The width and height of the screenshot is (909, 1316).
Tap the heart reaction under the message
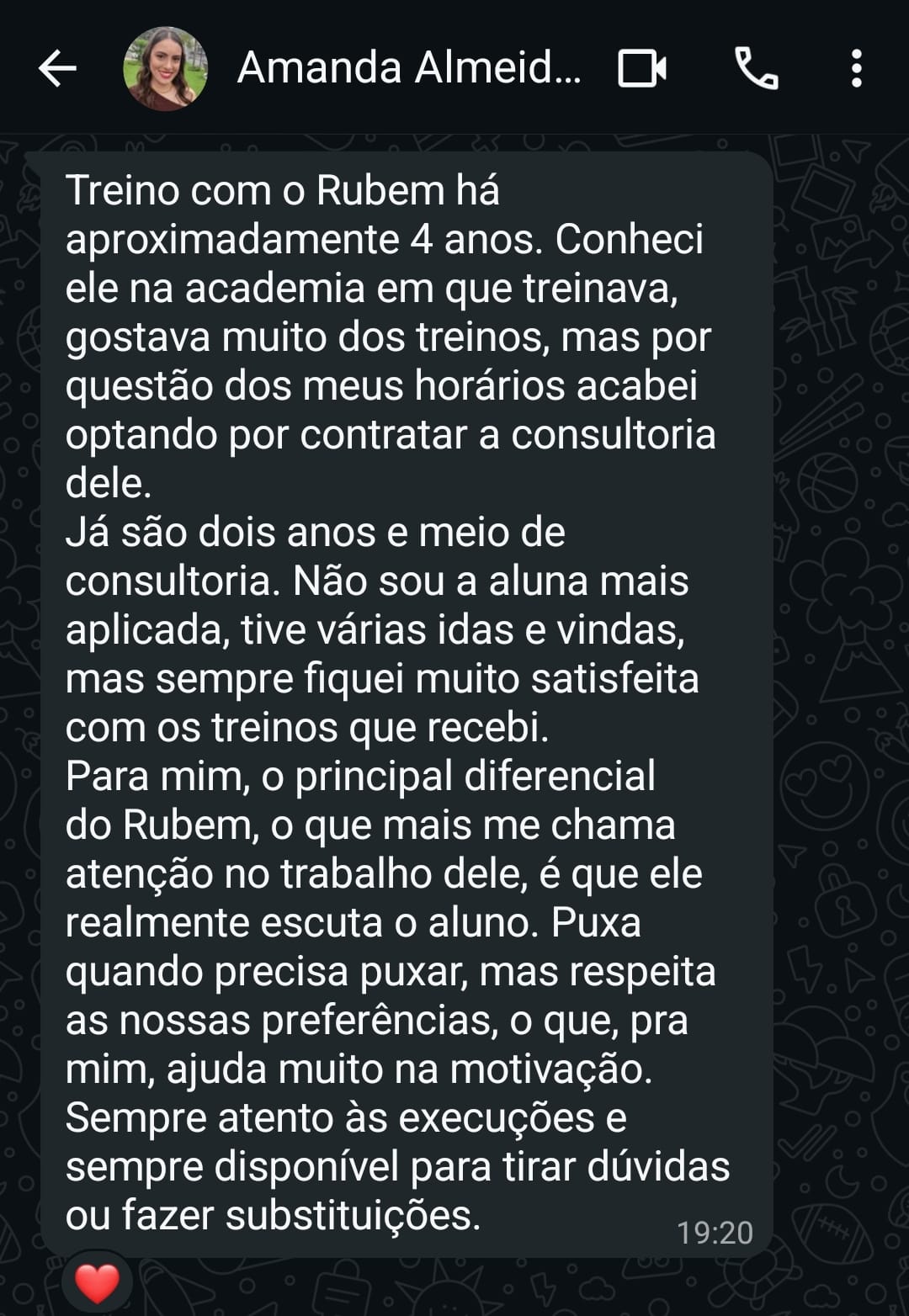97,1283
